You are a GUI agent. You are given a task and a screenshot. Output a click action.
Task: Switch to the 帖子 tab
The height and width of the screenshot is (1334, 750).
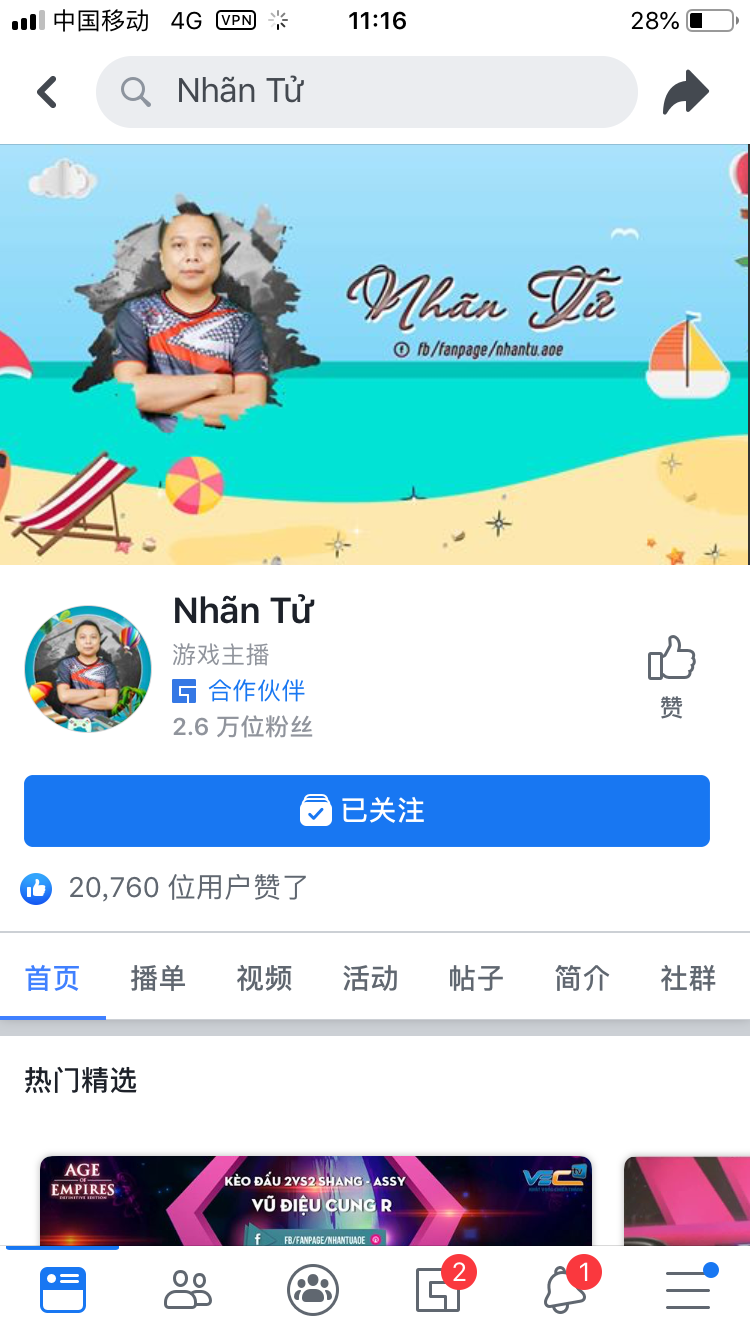pyautogui.click(x=475, y=979)
